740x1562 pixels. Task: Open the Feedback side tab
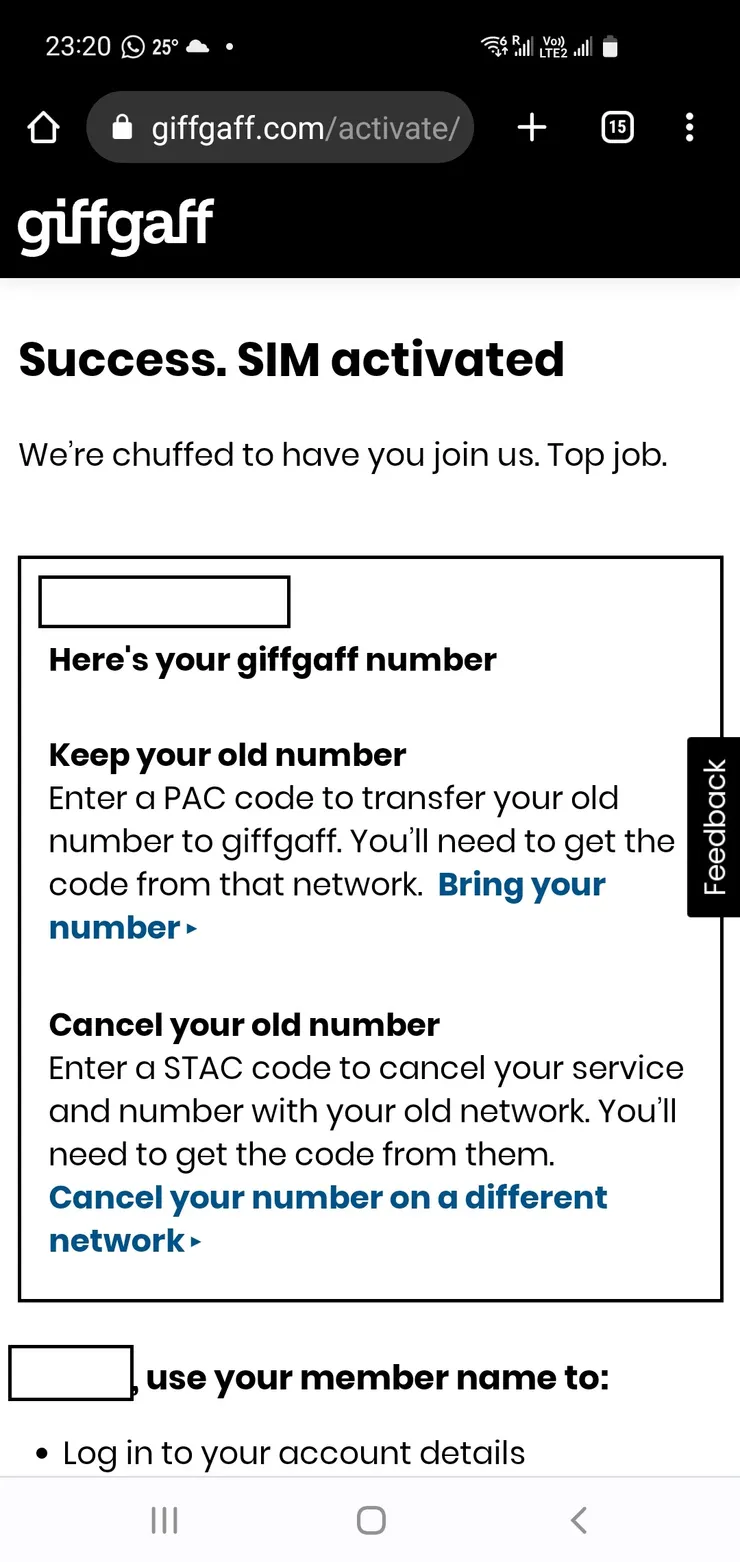tap(714, 826)
